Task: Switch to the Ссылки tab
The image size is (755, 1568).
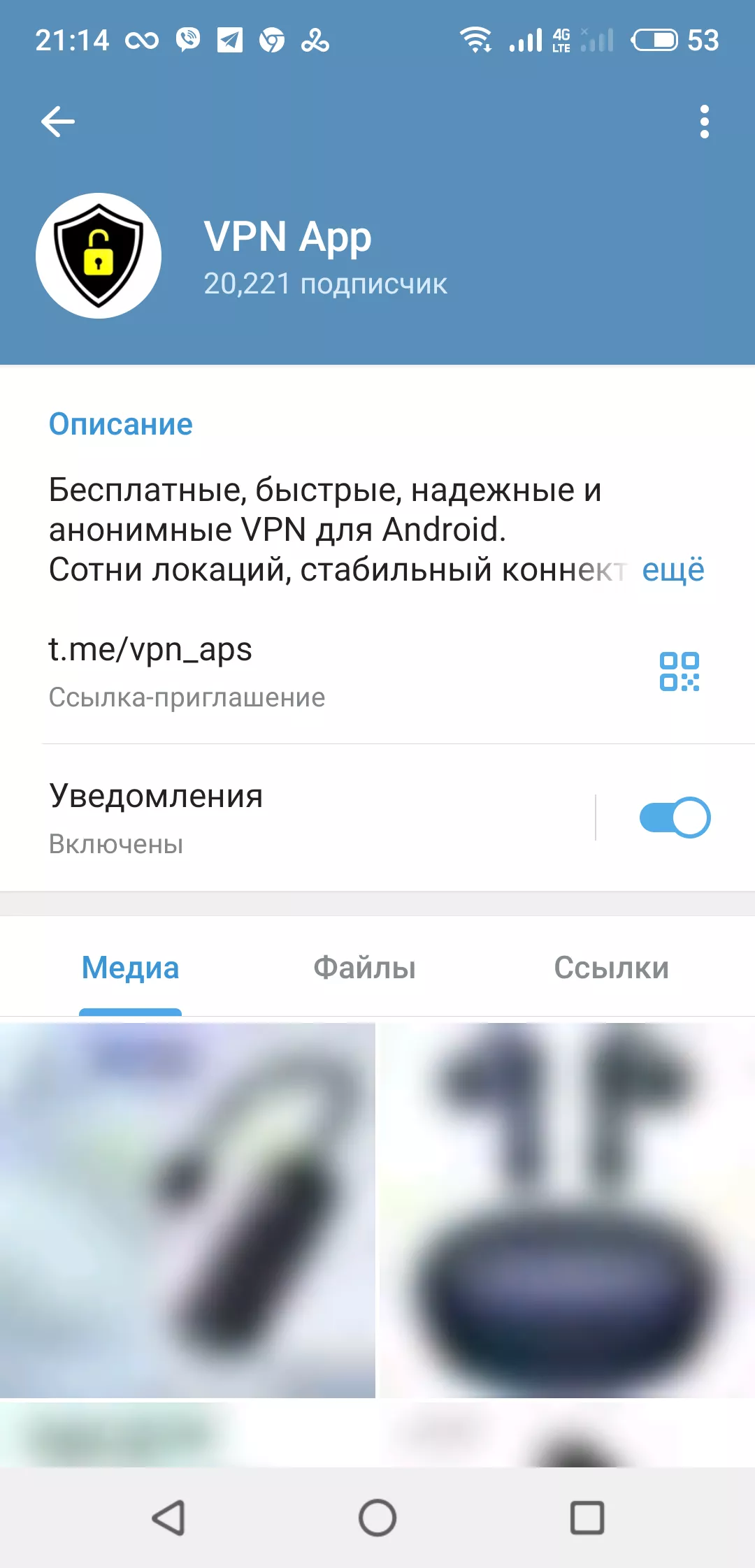Action: click(612, 968)
